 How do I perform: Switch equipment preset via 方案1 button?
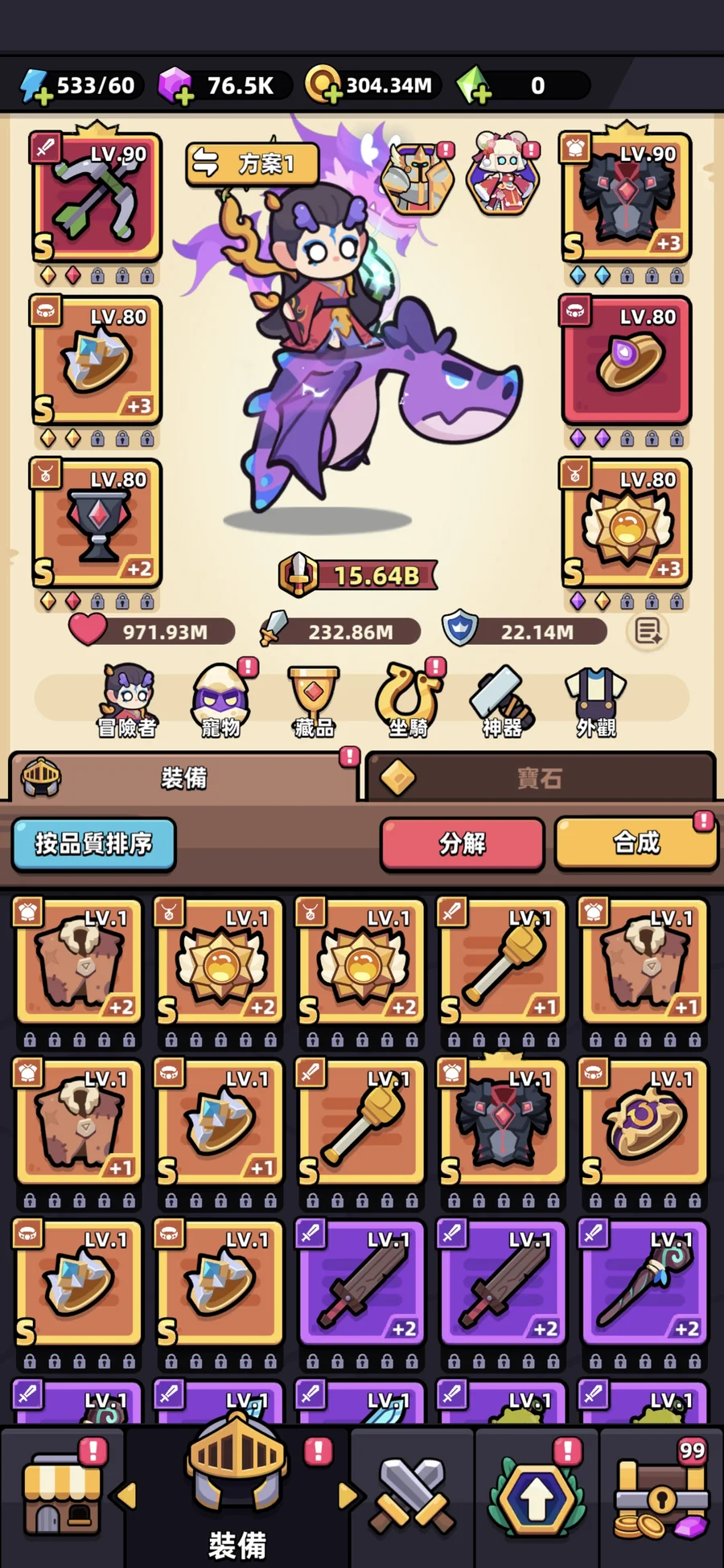pos(252,164)
